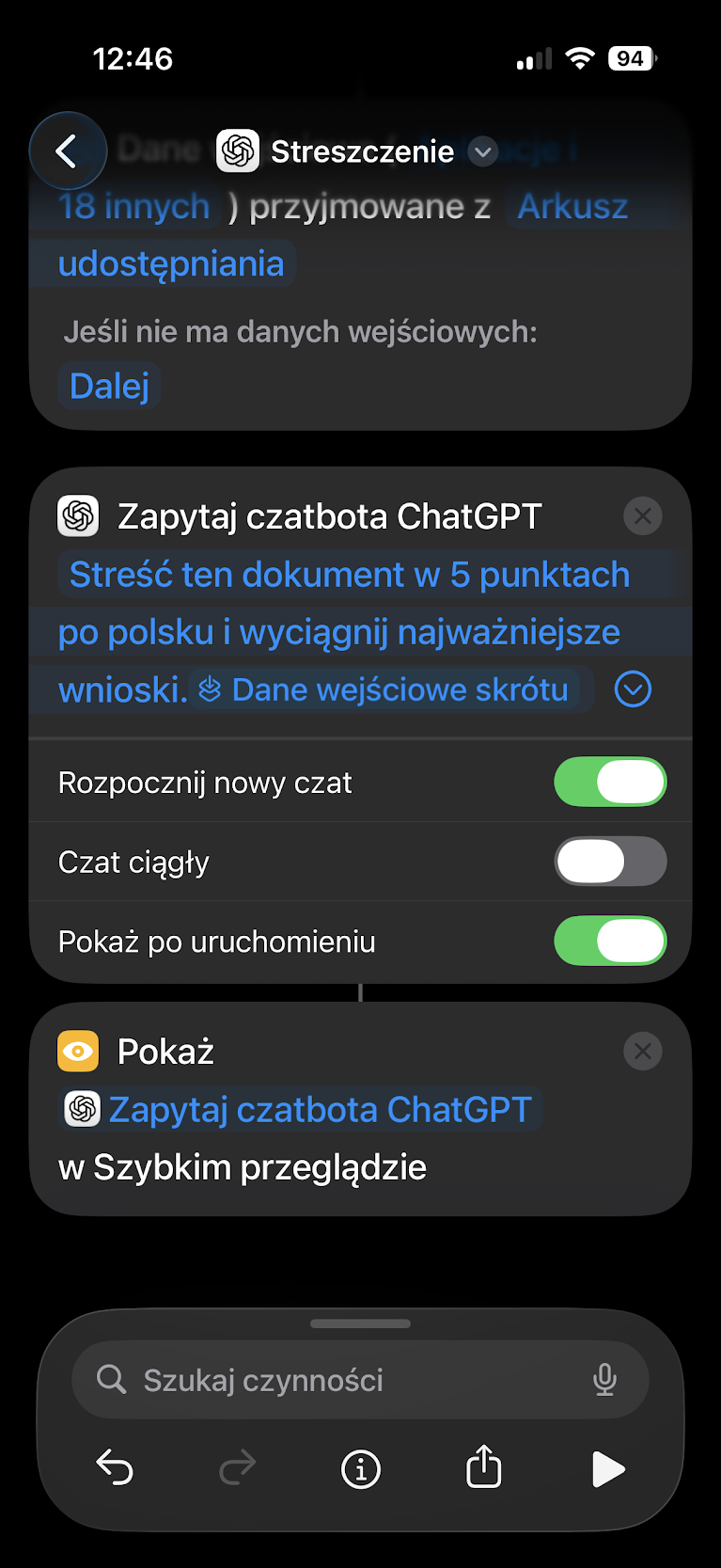The width and height of the screenshot is (721, 1568).
Task: Tap the 18 innych input types link
Action: point(132,206)
